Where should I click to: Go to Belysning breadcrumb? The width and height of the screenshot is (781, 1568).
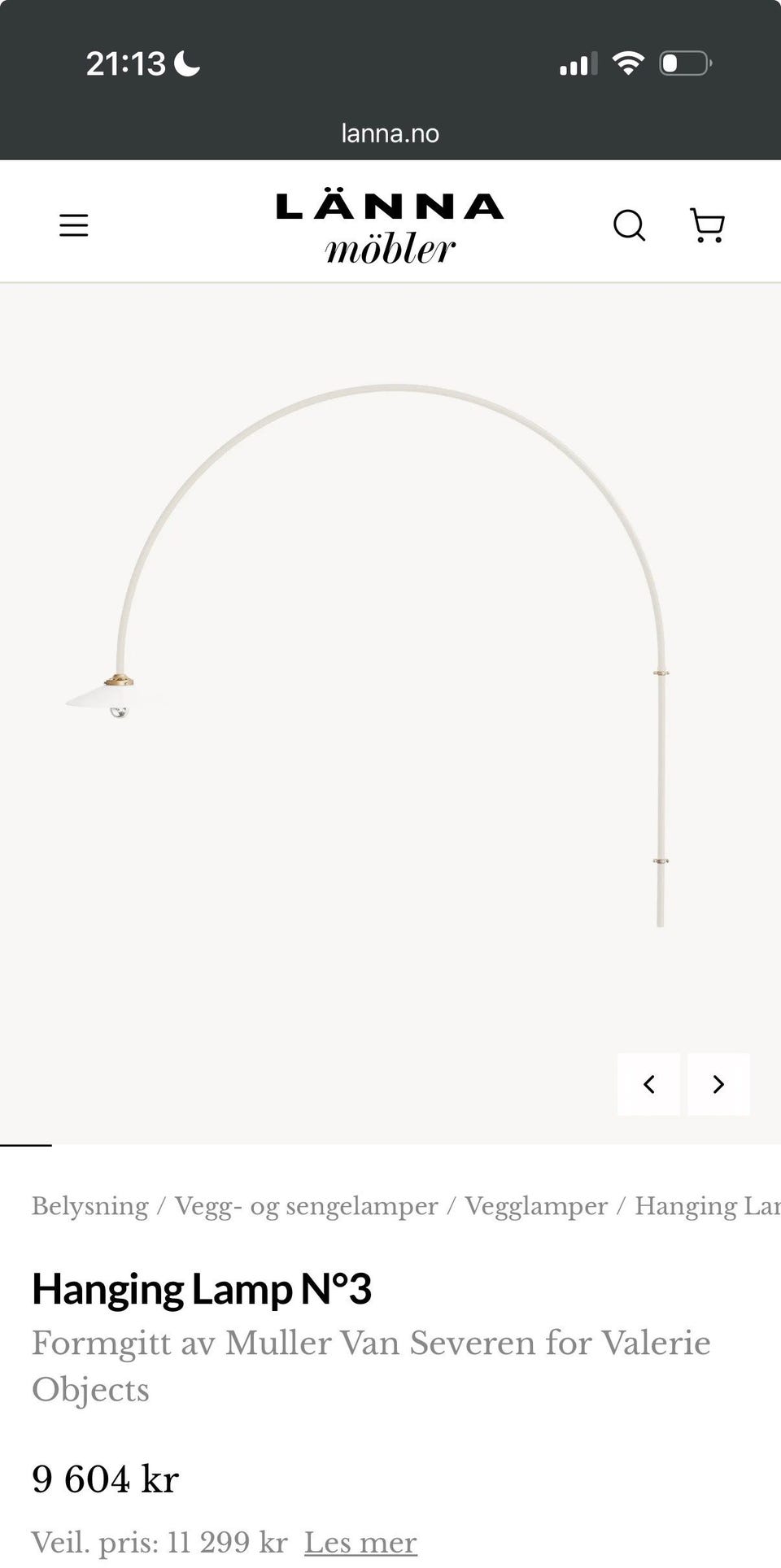(x=90, y=1206)
